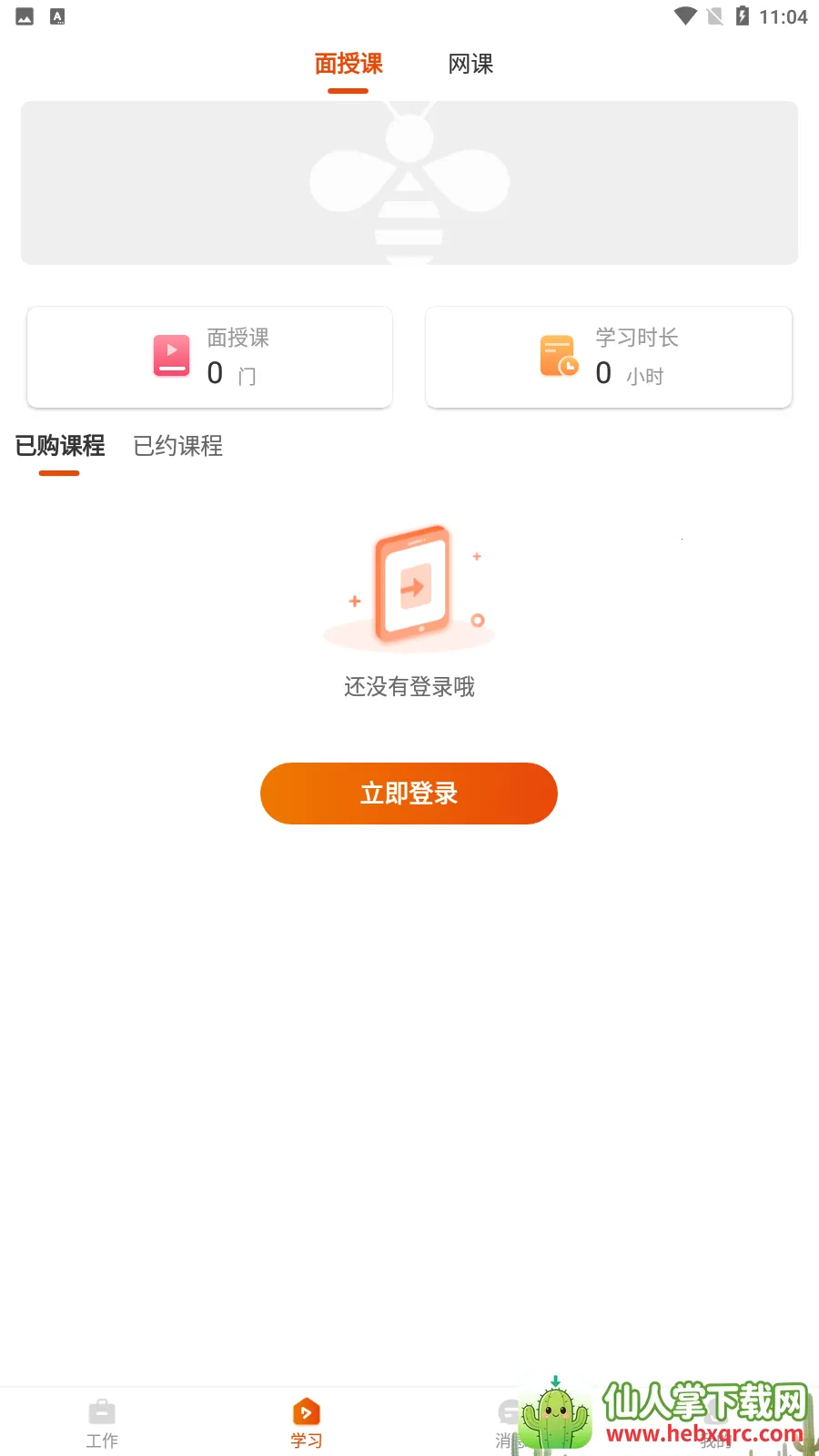Open the banner placeholder image
This screenshot has height=1456, width=819.
[409, 183]
